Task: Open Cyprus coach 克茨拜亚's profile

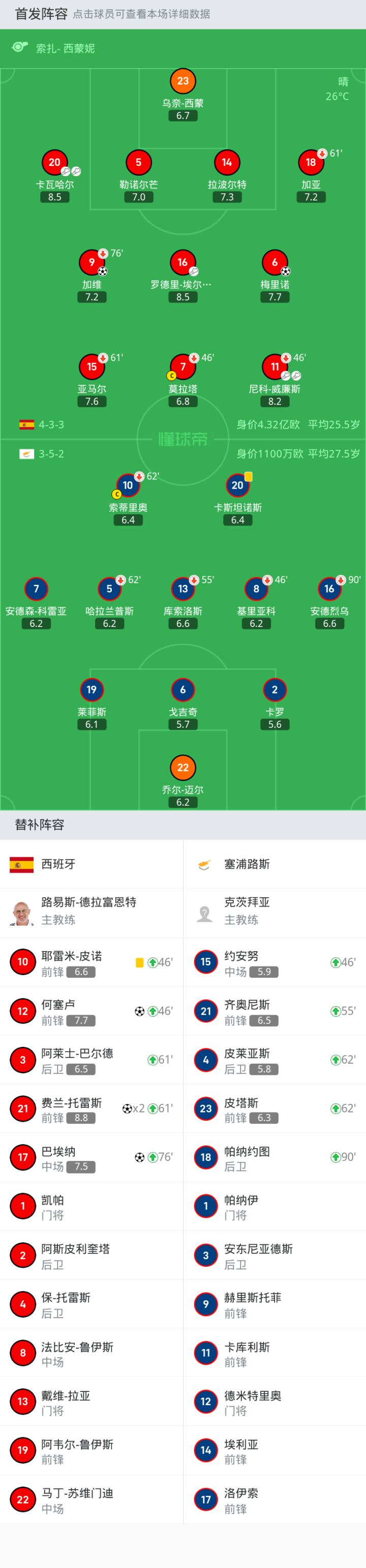Action: coord(274,911)
